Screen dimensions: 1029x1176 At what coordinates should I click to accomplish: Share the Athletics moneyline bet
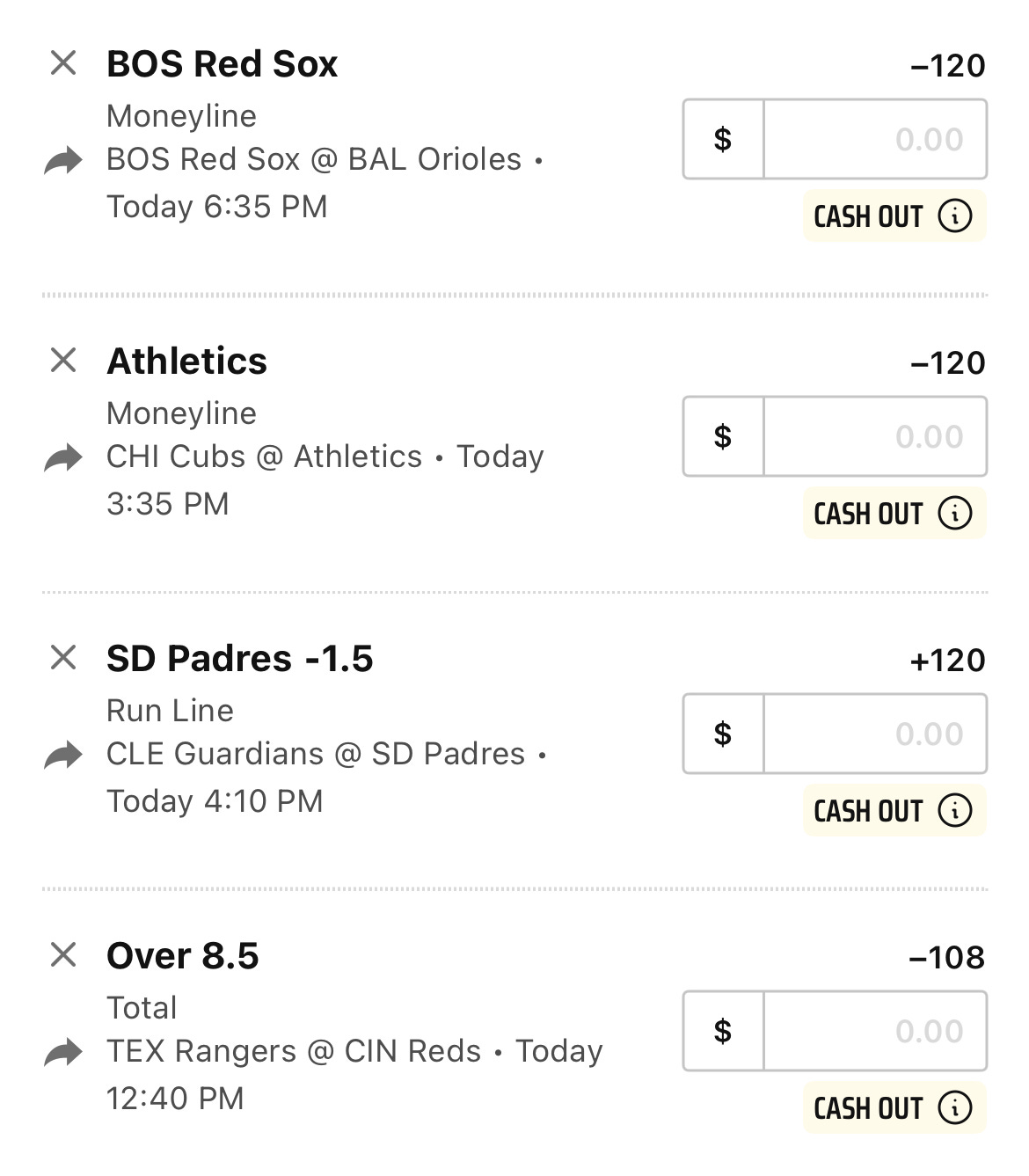pyautogui.click(x=63, y=458)
